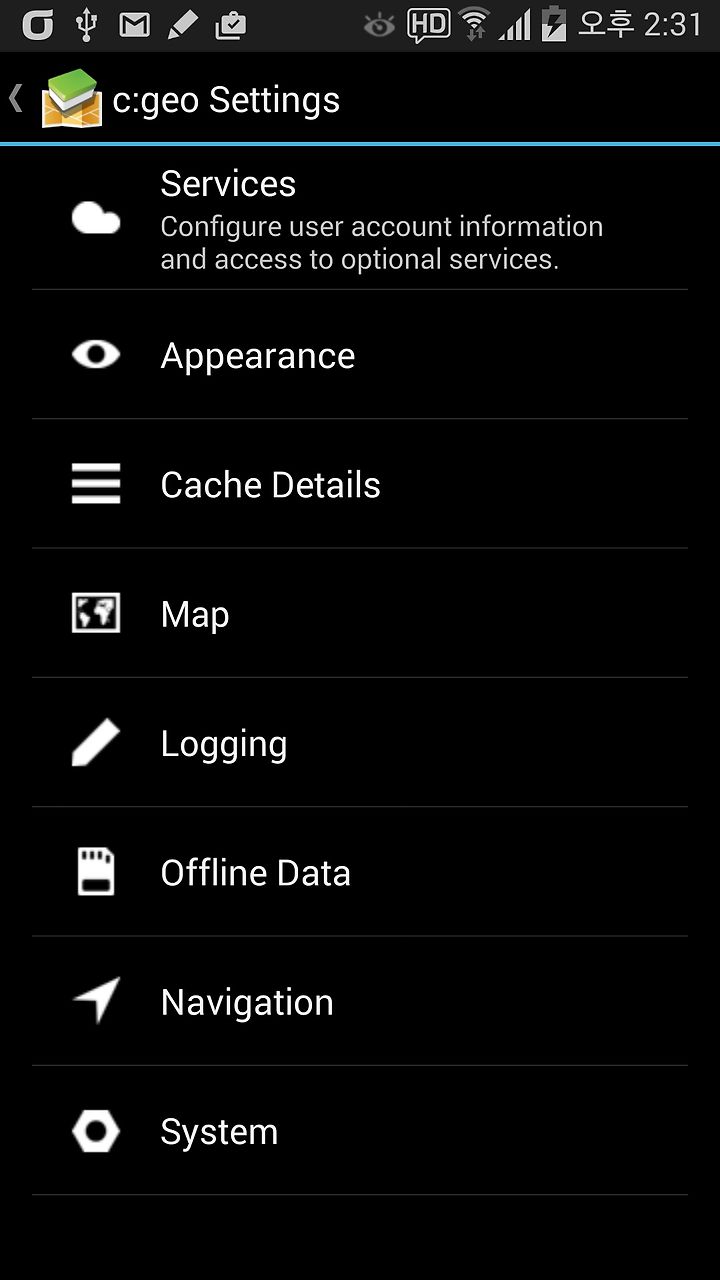This screenshot has height=1280, width=720.
Task: Select the Navigation option
Action: click(360, 1001)
